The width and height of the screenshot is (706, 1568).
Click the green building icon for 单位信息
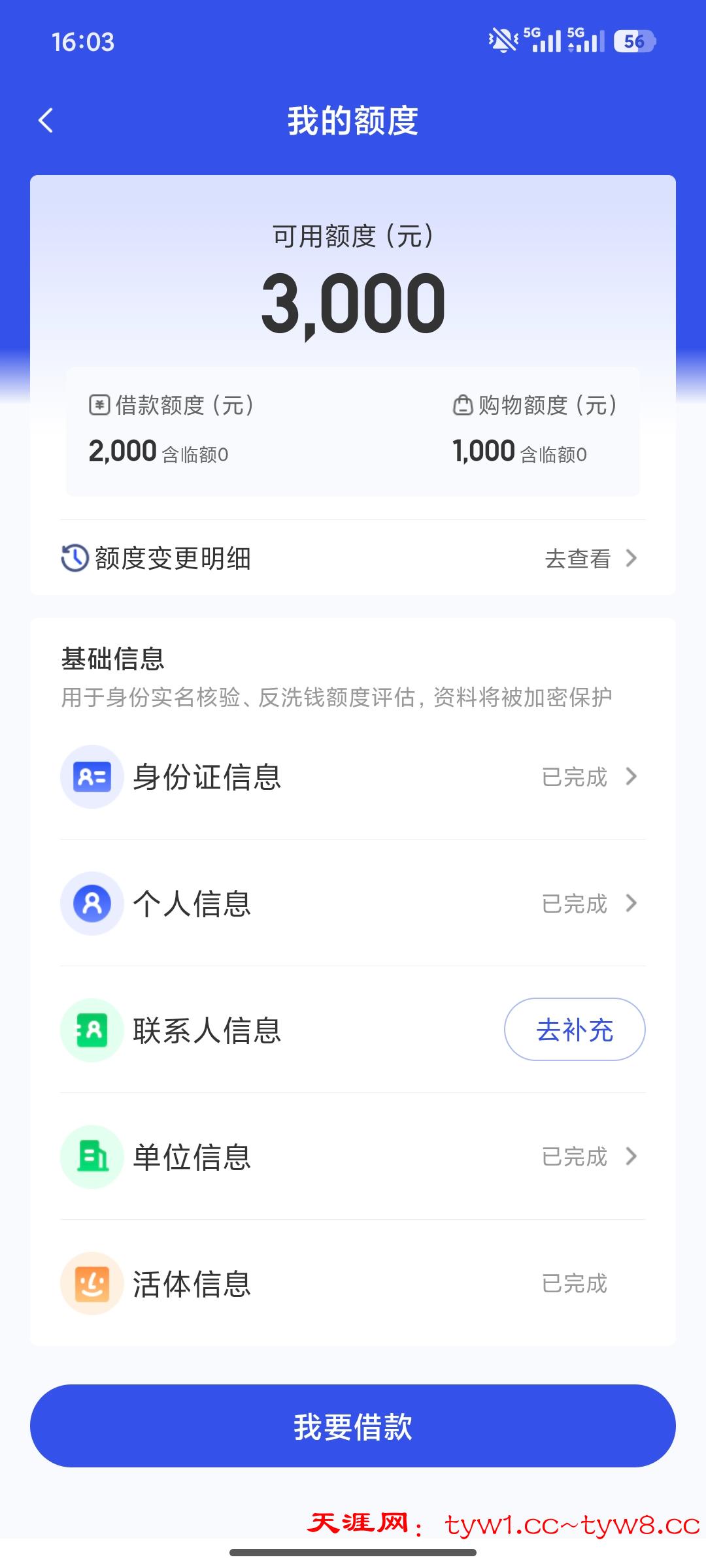92,1156
